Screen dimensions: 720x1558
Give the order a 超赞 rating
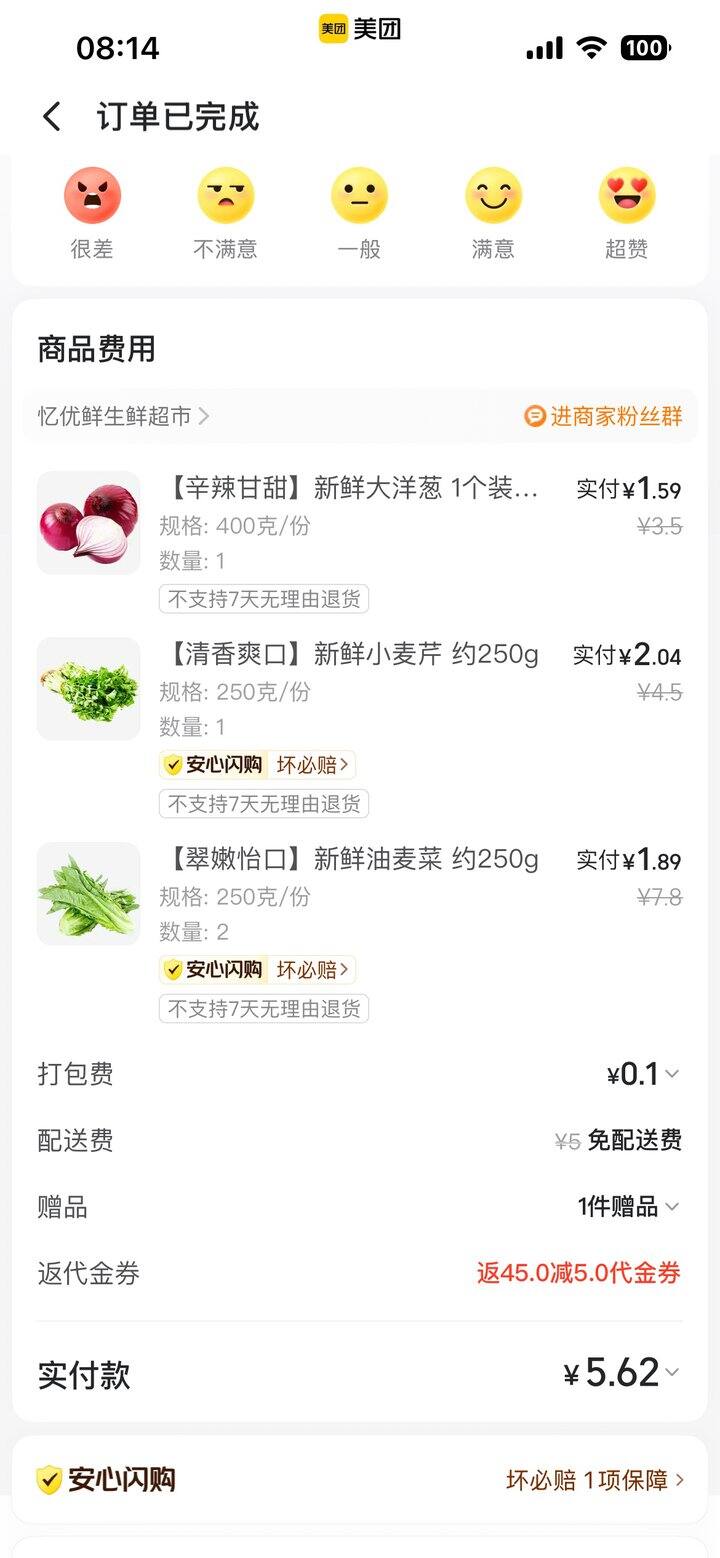(x=627, y=196)
